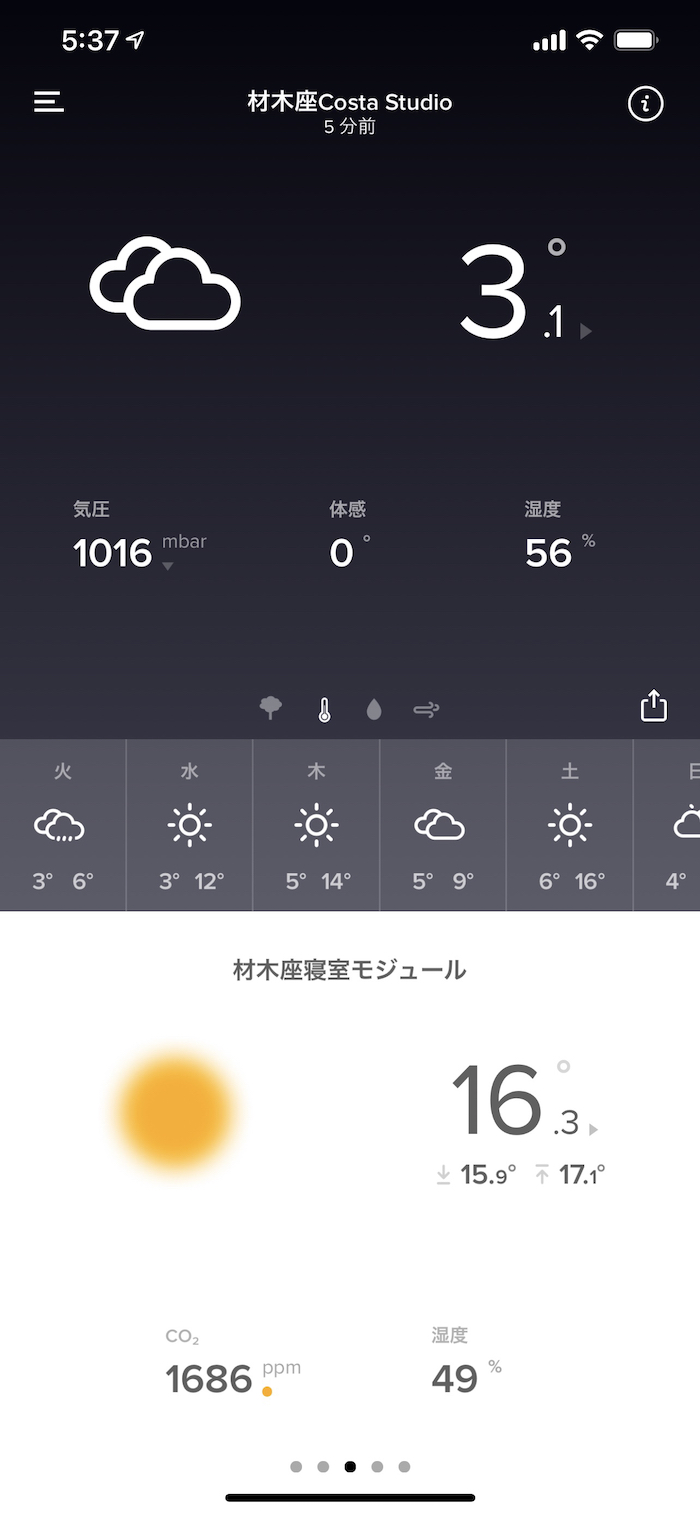Open the forecast for 木 (Thursday)
The width and height of the screenshot is (700, 1515).
coord(316,825)
